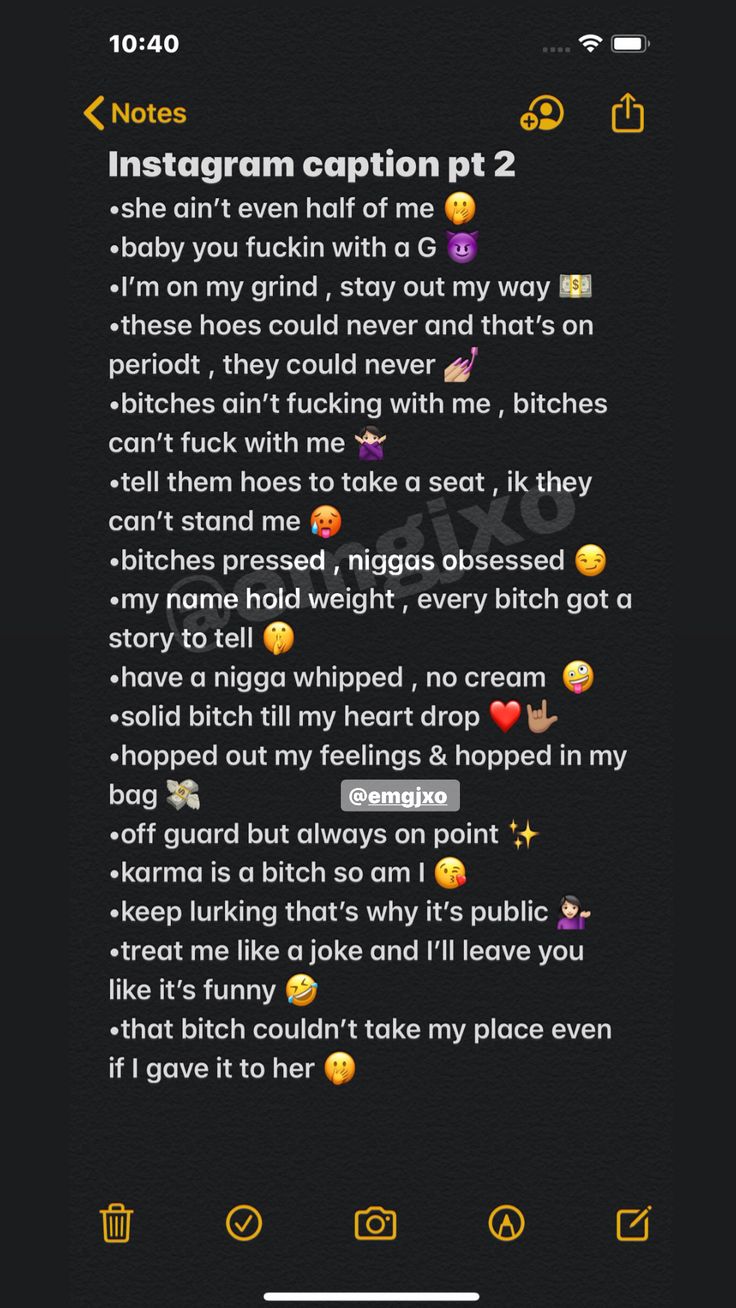Go back to the Notes list
The height and width of the screenshot is (1308, 736).
[x=135, y=113]
